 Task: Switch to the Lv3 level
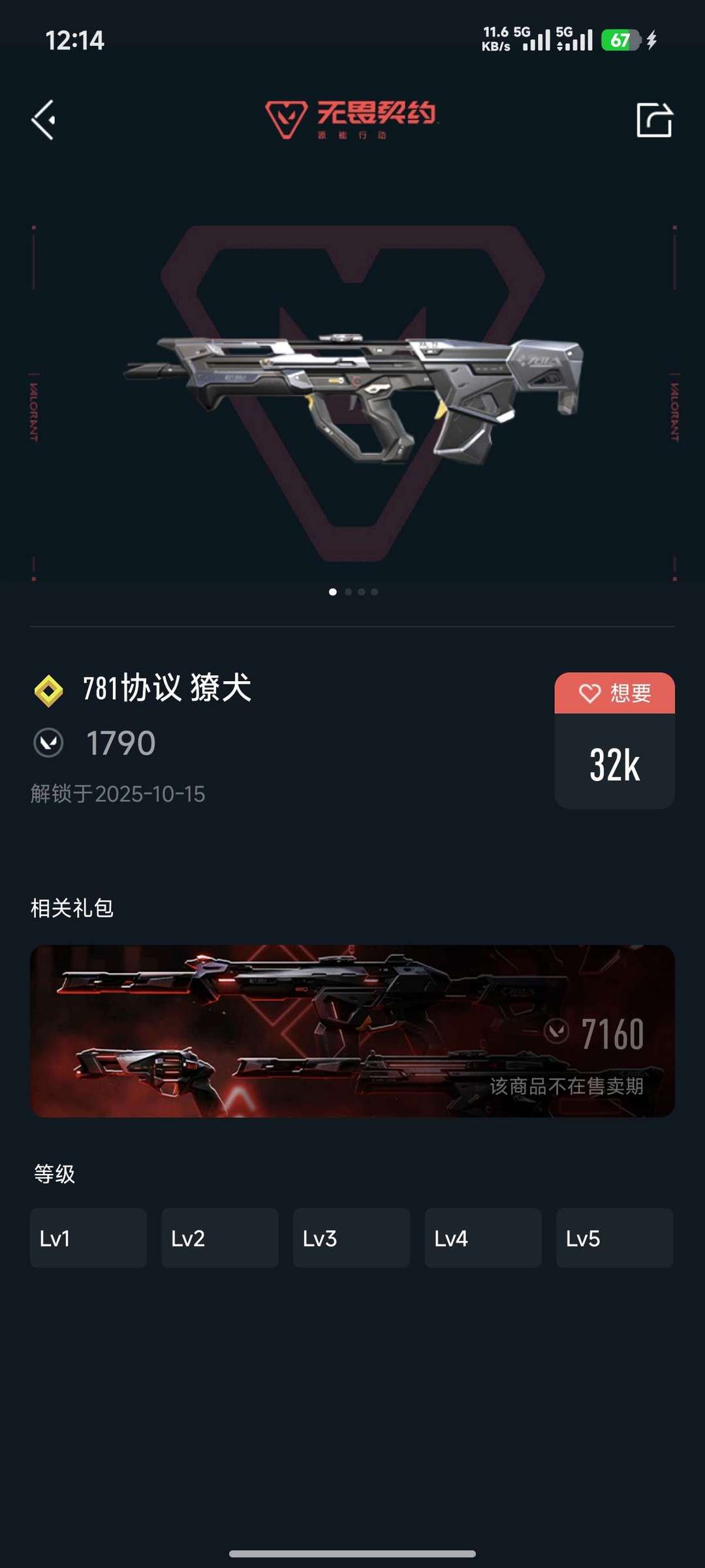point(351,1238)
